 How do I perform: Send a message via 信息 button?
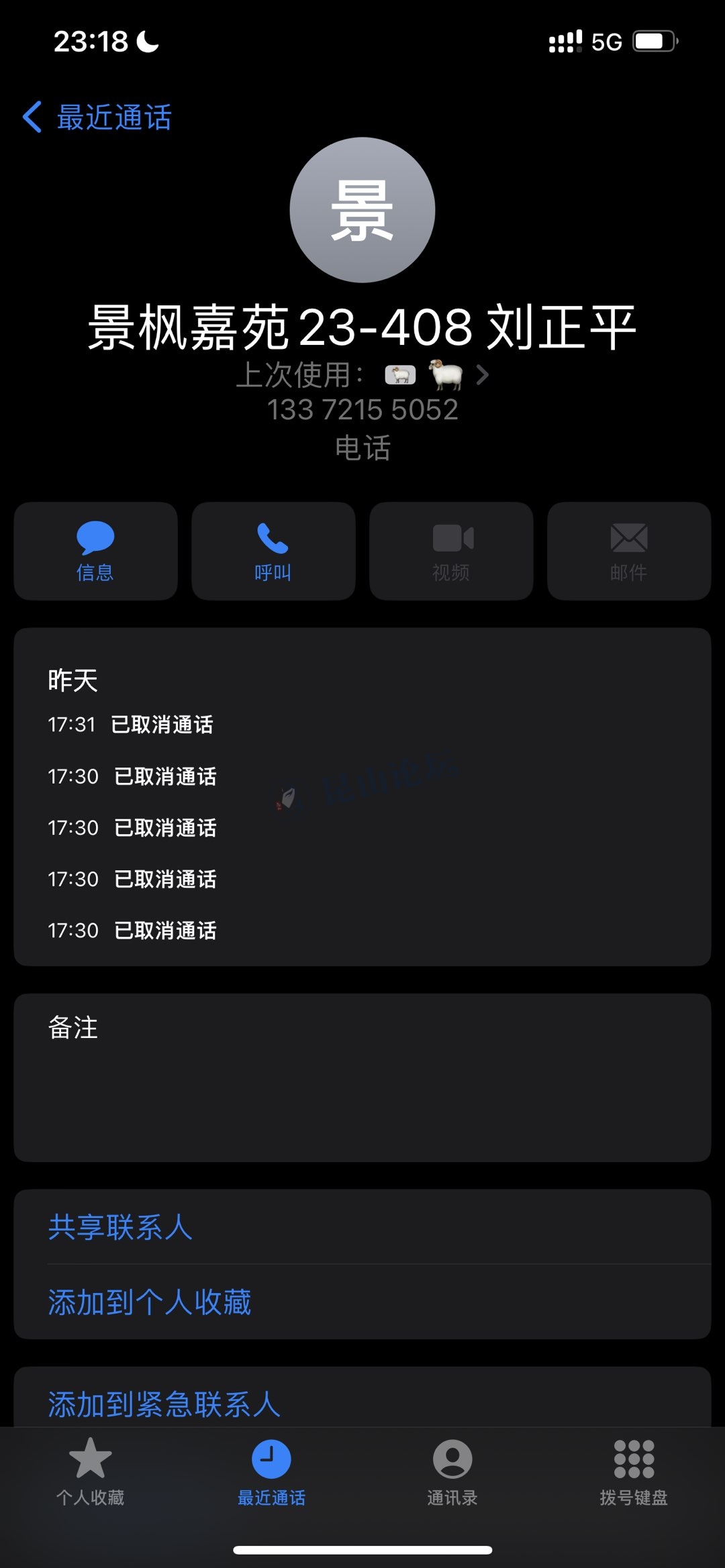[x=95, y=551]
